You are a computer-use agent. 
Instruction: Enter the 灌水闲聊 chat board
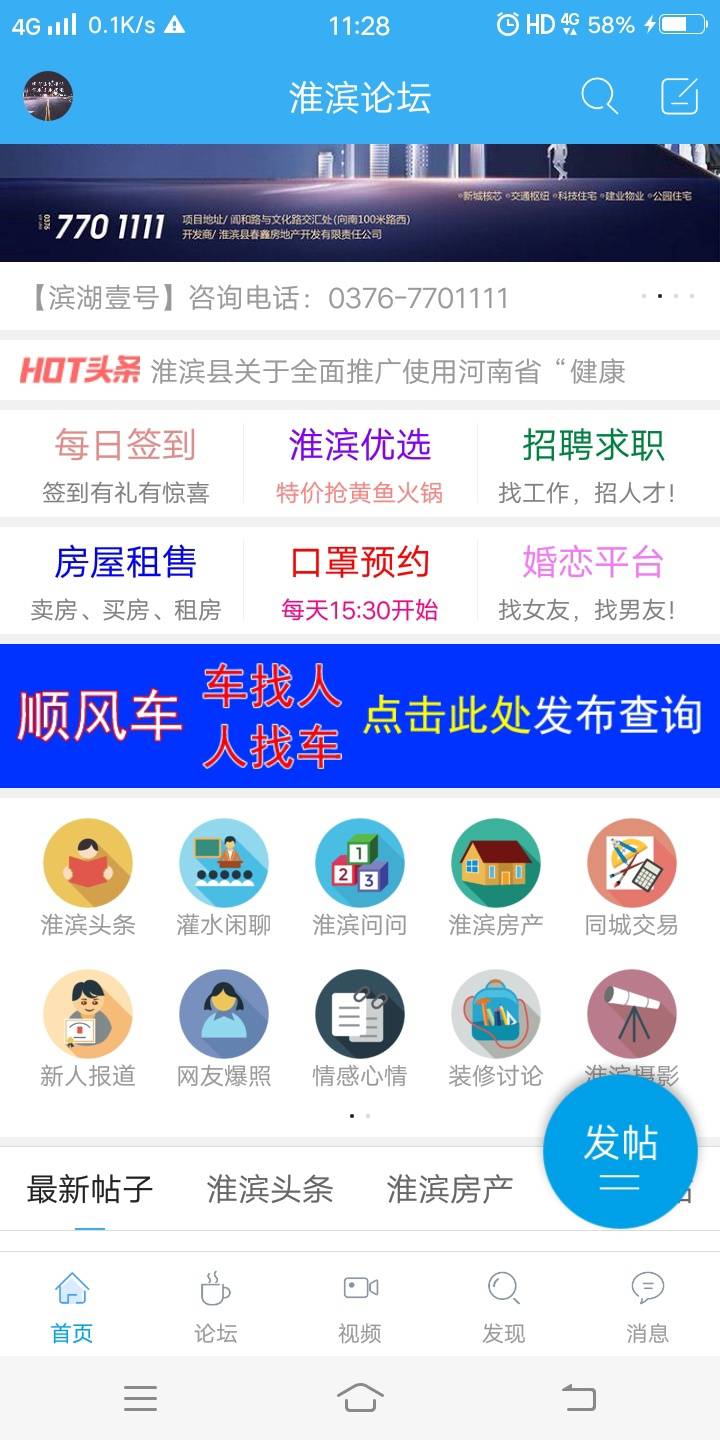224,877
